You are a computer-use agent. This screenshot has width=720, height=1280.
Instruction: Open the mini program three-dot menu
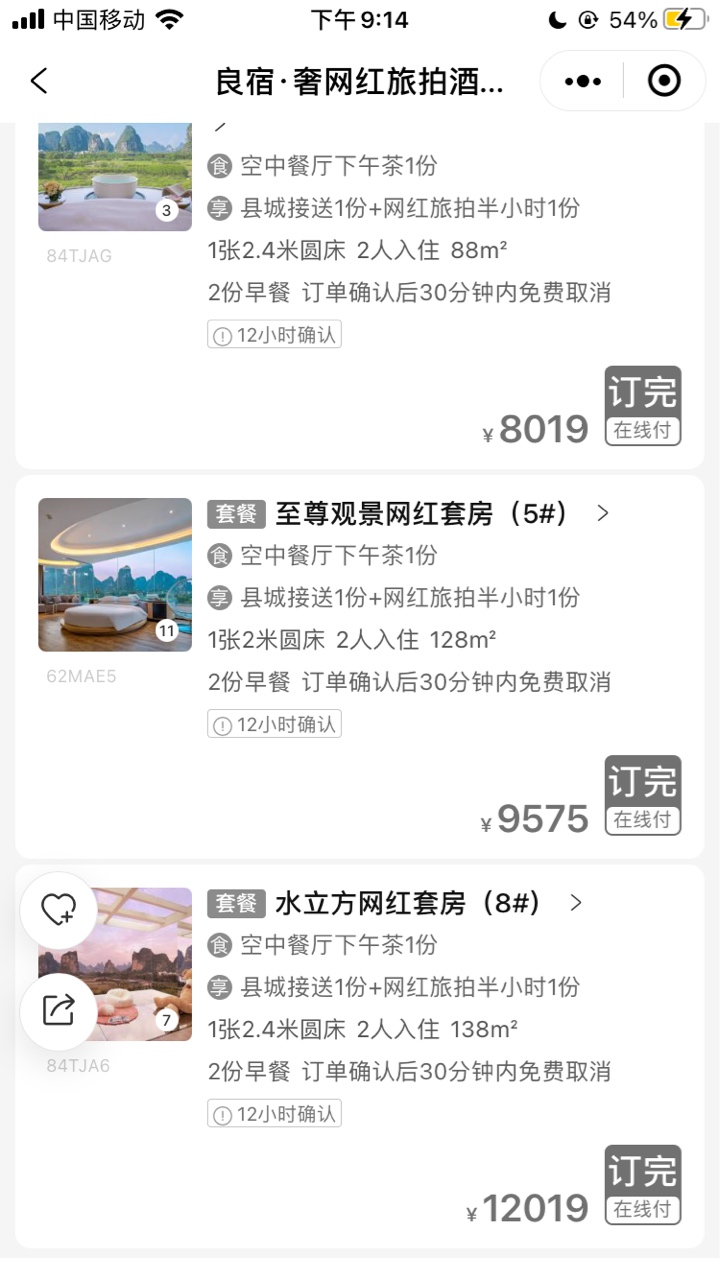pyautogui.click(x=583, y=81)
